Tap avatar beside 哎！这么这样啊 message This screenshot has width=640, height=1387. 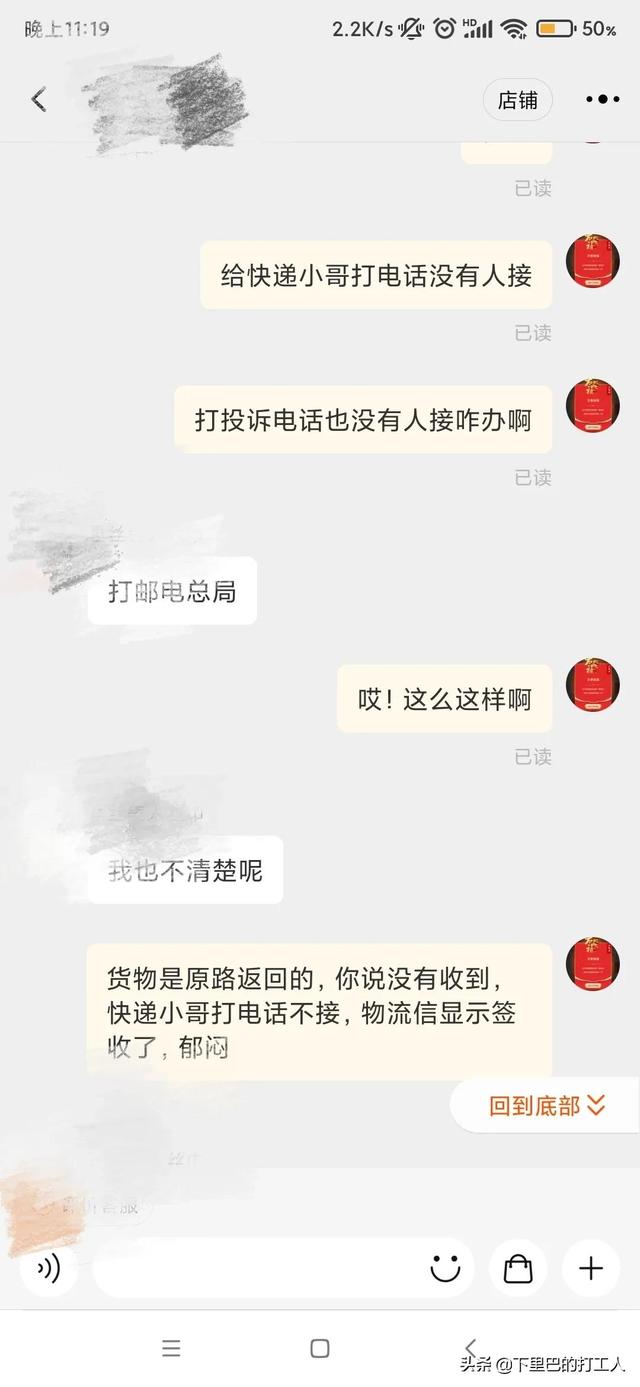pos(592,686)
